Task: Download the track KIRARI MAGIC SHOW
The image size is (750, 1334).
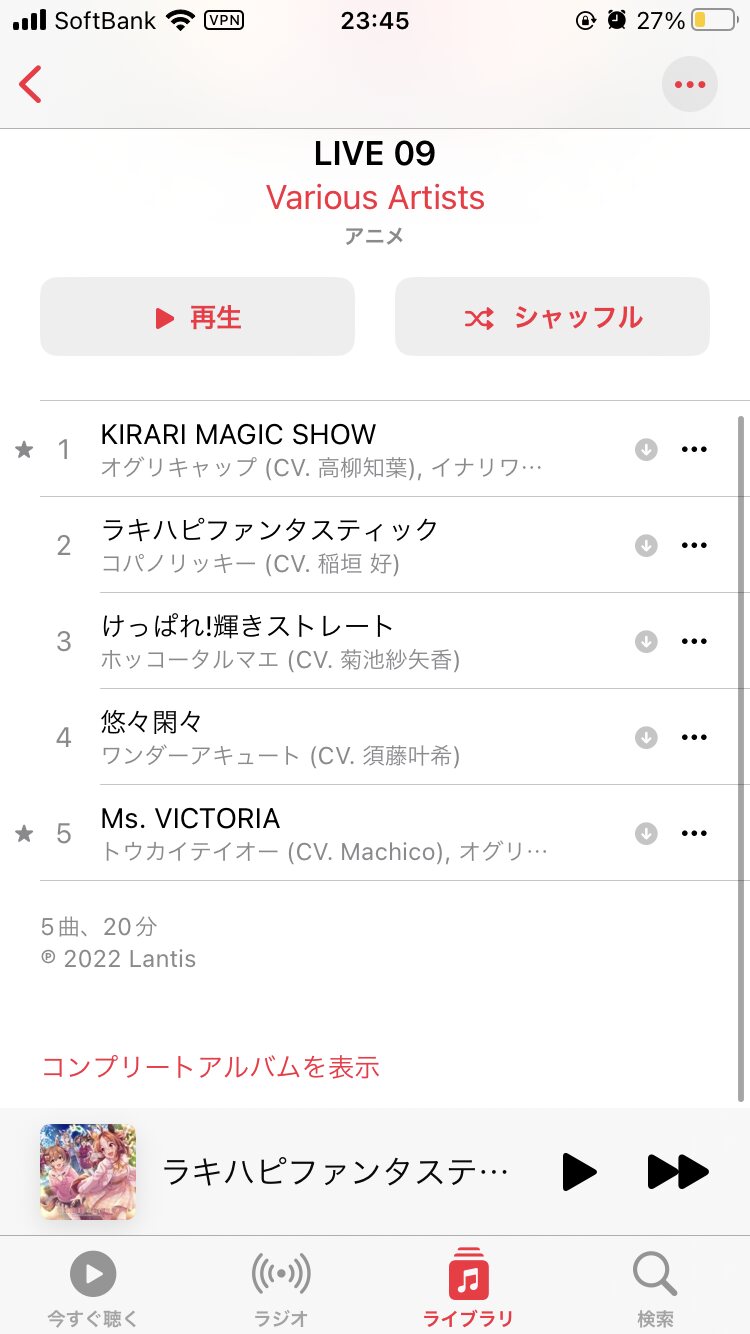Action: point(646,450)
